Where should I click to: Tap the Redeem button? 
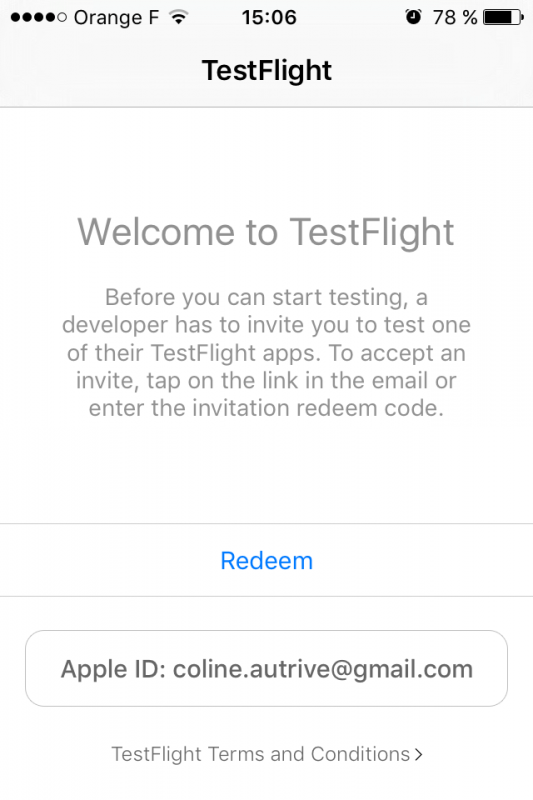[266, 560]
